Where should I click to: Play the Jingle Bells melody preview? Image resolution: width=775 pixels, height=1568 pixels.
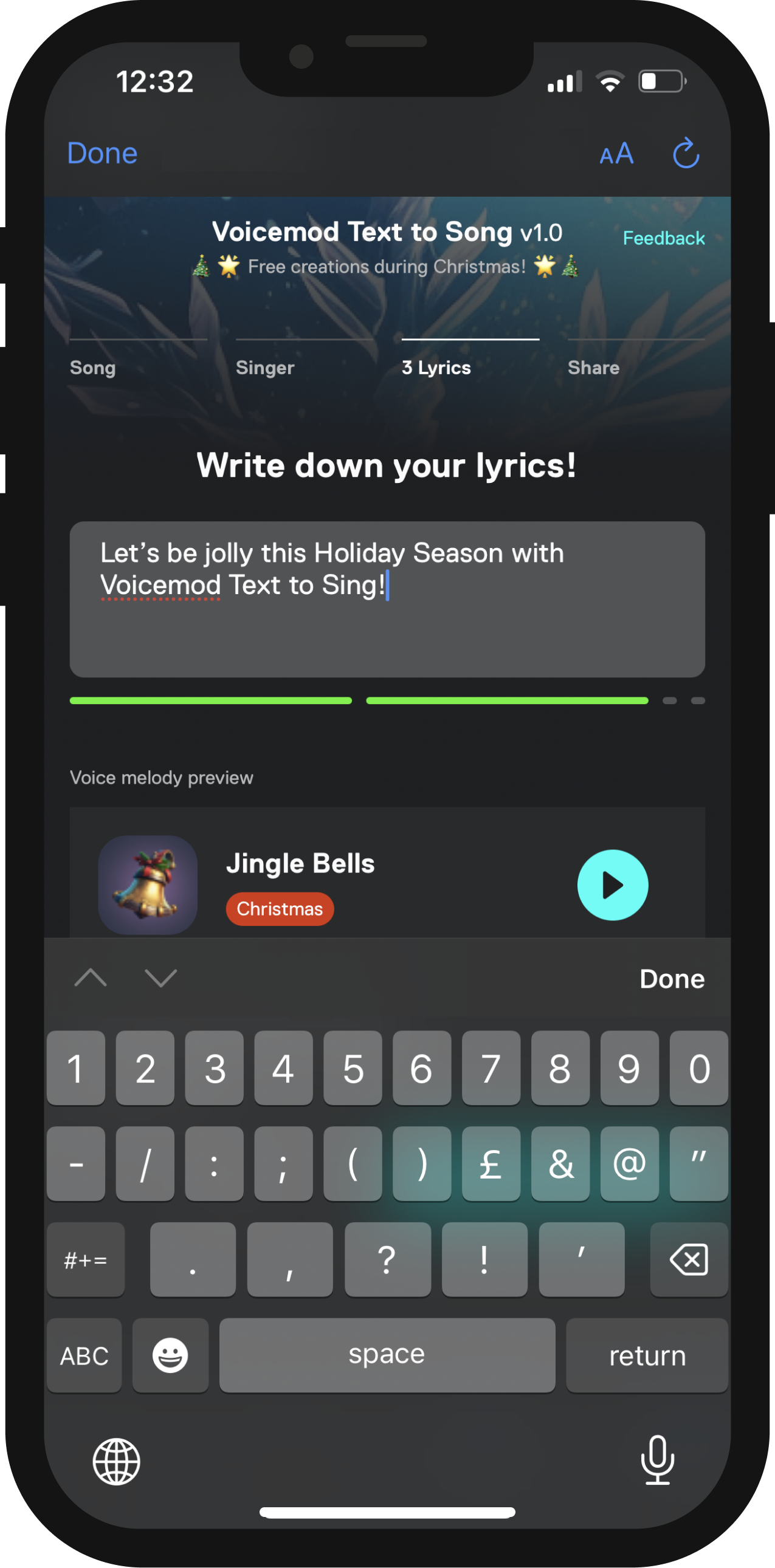[x=613, y=885]
